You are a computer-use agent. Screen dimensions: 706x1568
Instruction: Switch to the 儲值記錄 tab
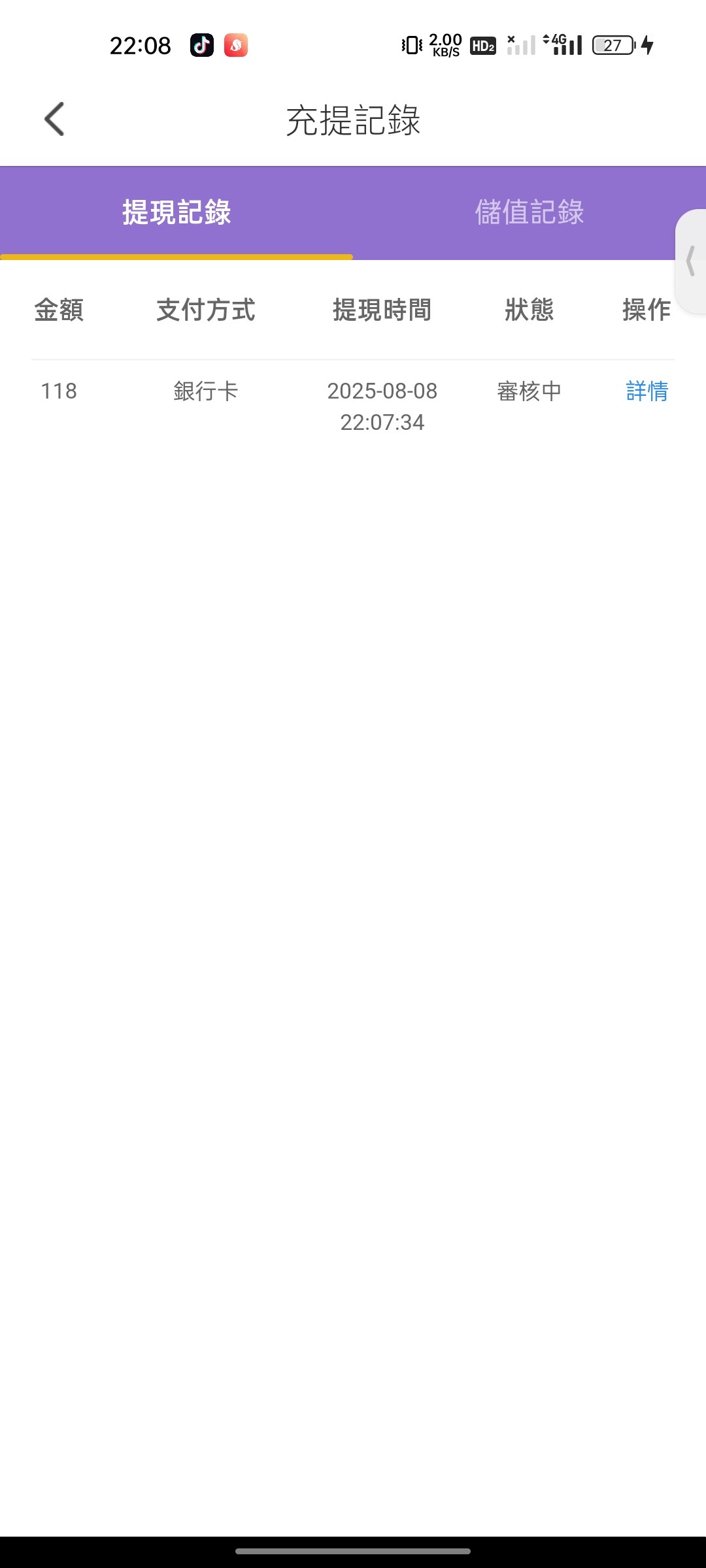529,213
